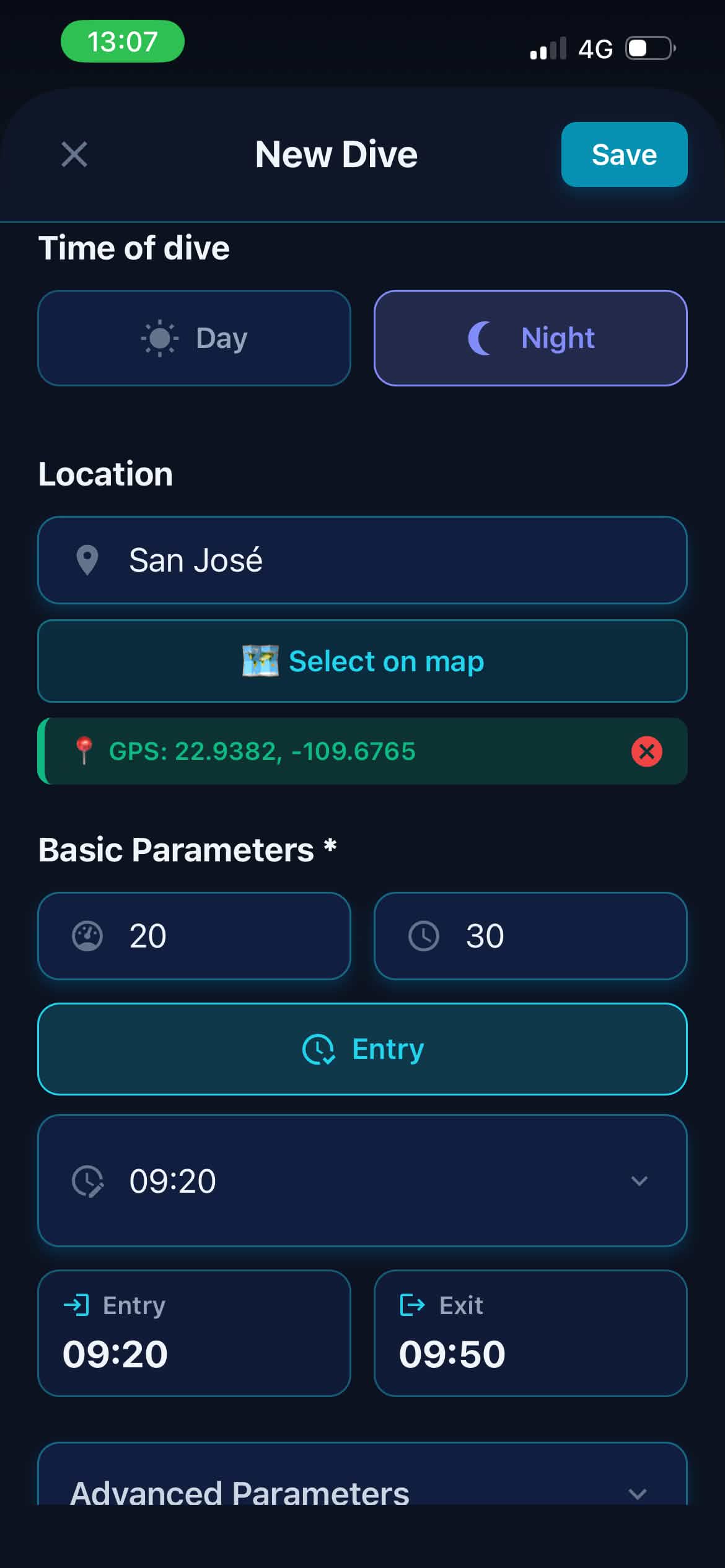Edit the depth field showing 20
Image resolution: width=725 pixels, height=1568 pixels.
[x=194, y=936]
